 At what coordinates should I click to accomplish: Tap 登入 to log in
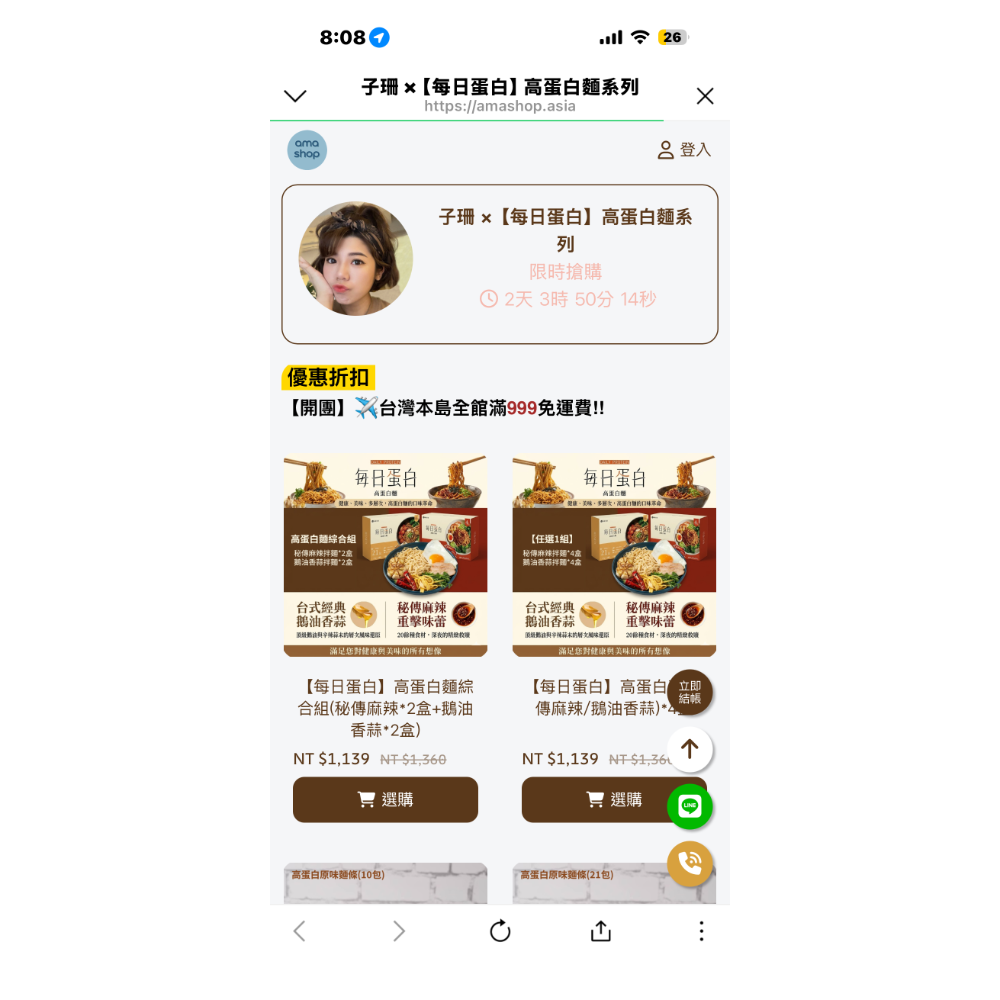pyautogui.click(x=684, y=150)
